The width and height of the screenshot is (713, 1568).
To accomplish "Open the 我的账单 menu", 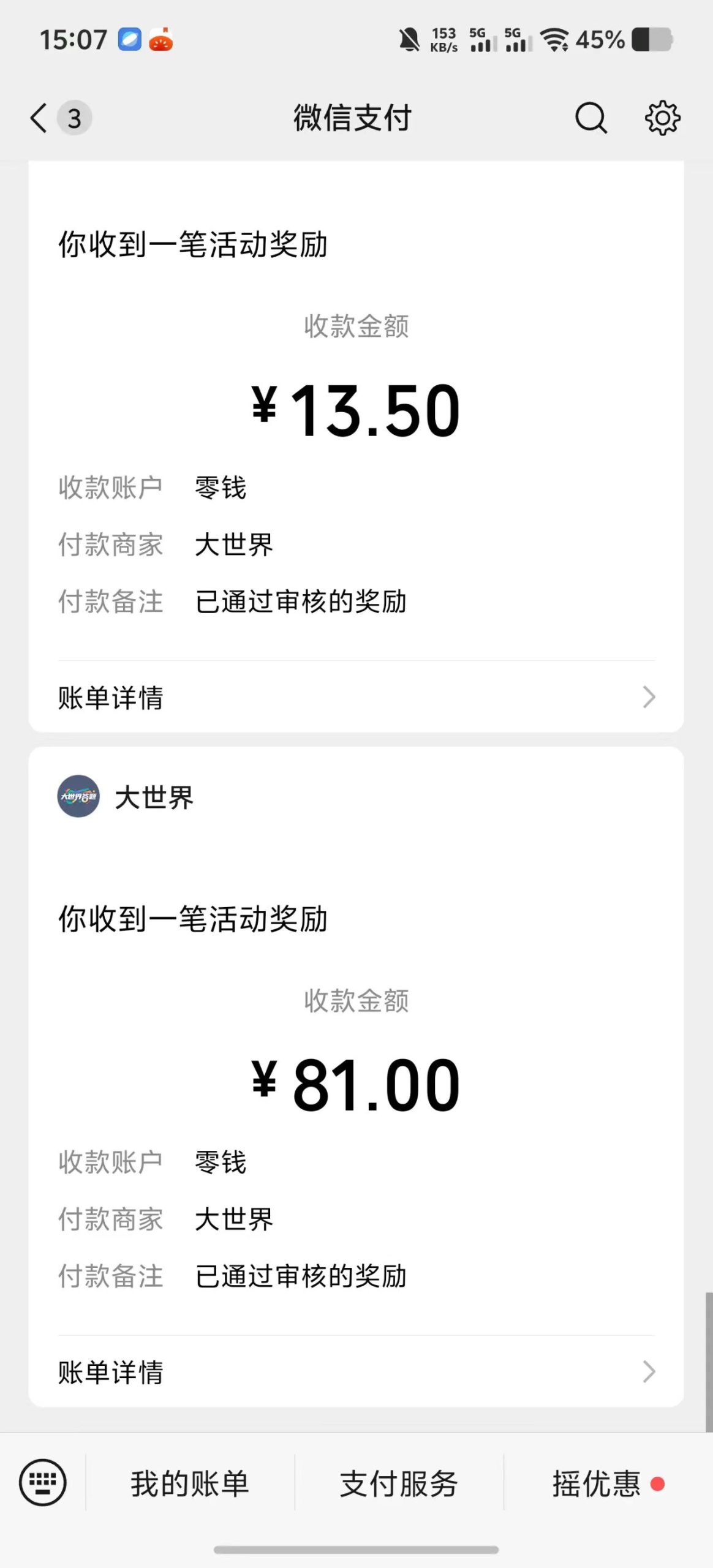I will click(190, 1483).
